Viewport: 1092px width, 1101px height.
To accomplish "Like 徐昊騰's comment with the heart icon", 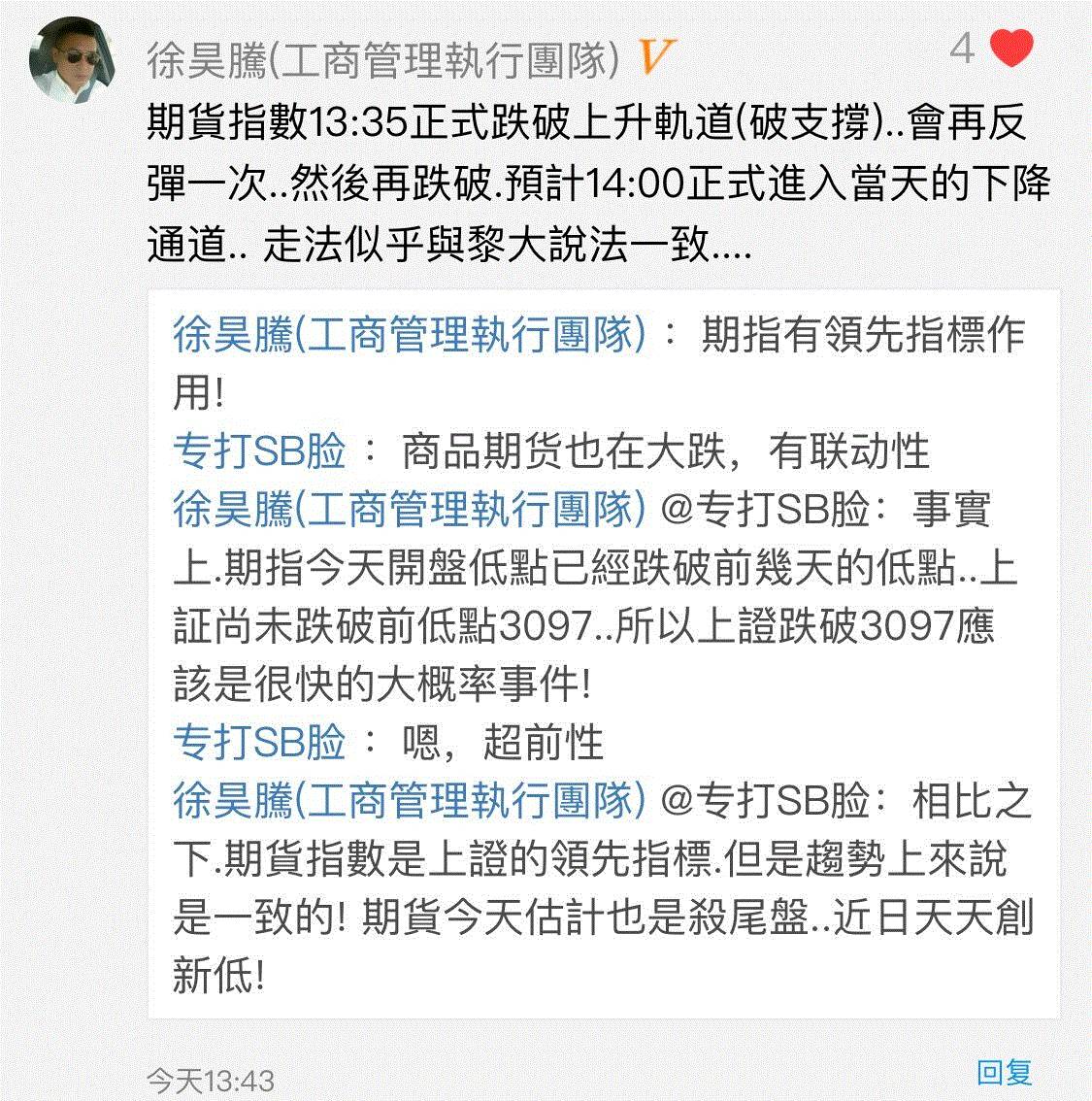I will (1012, 48).
